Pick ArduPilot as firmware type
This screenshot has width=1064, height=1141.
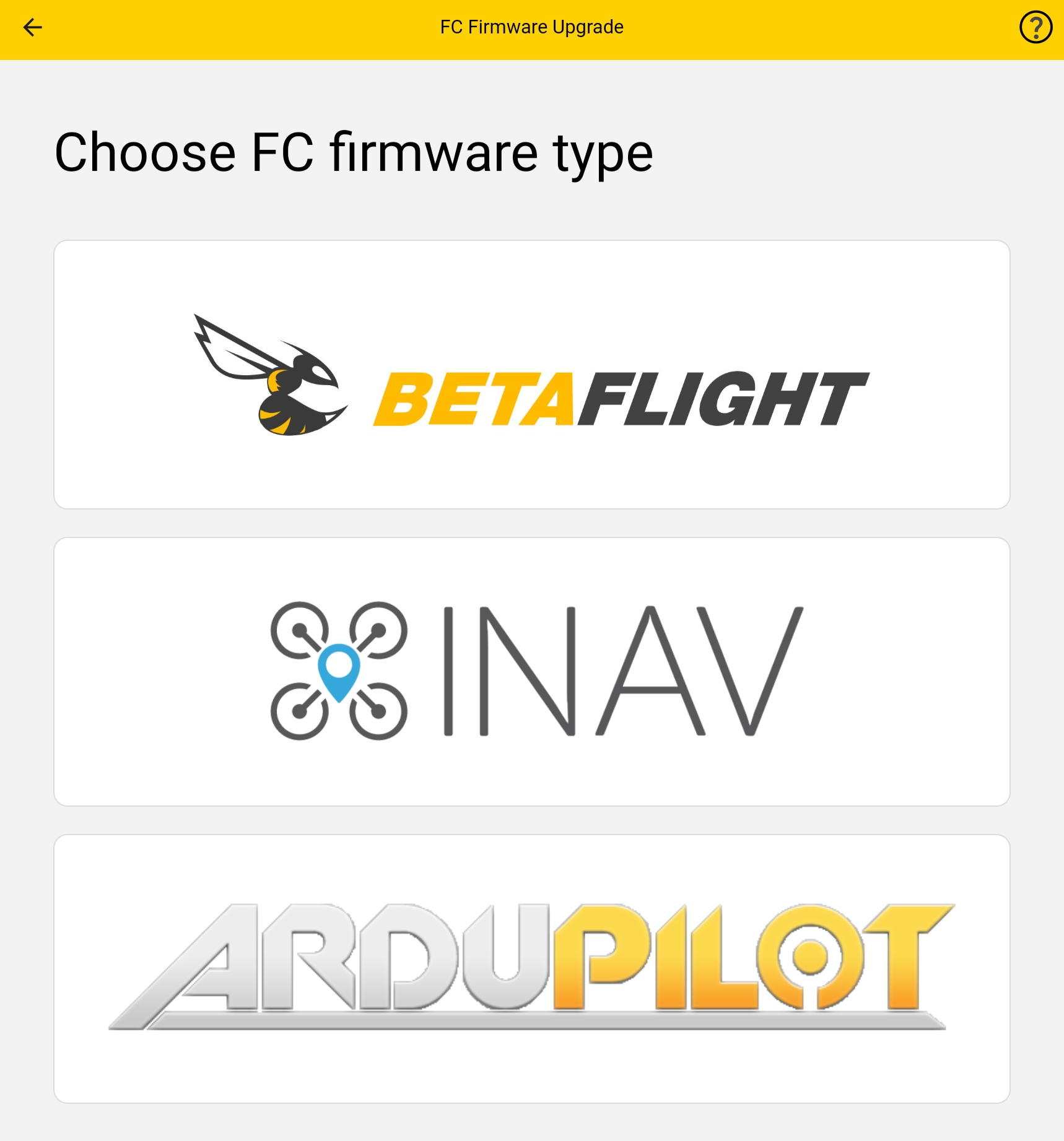531,969
